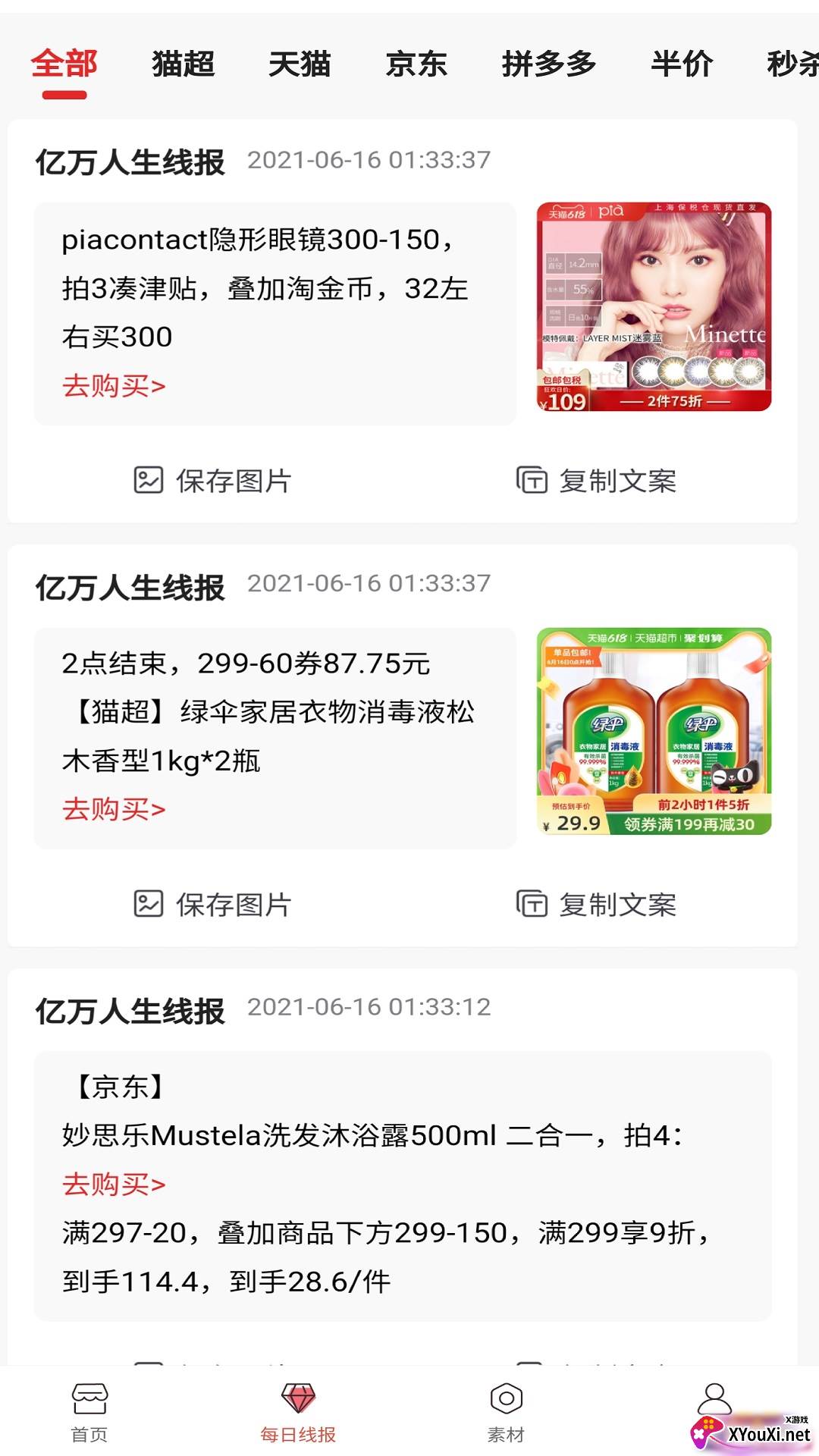Image resolution: width=819 pixels, height=1456 pixels.
Task: Tap the 保存图片 icon below the 绿伞消毒液 deal
Action: click(149, 902)
